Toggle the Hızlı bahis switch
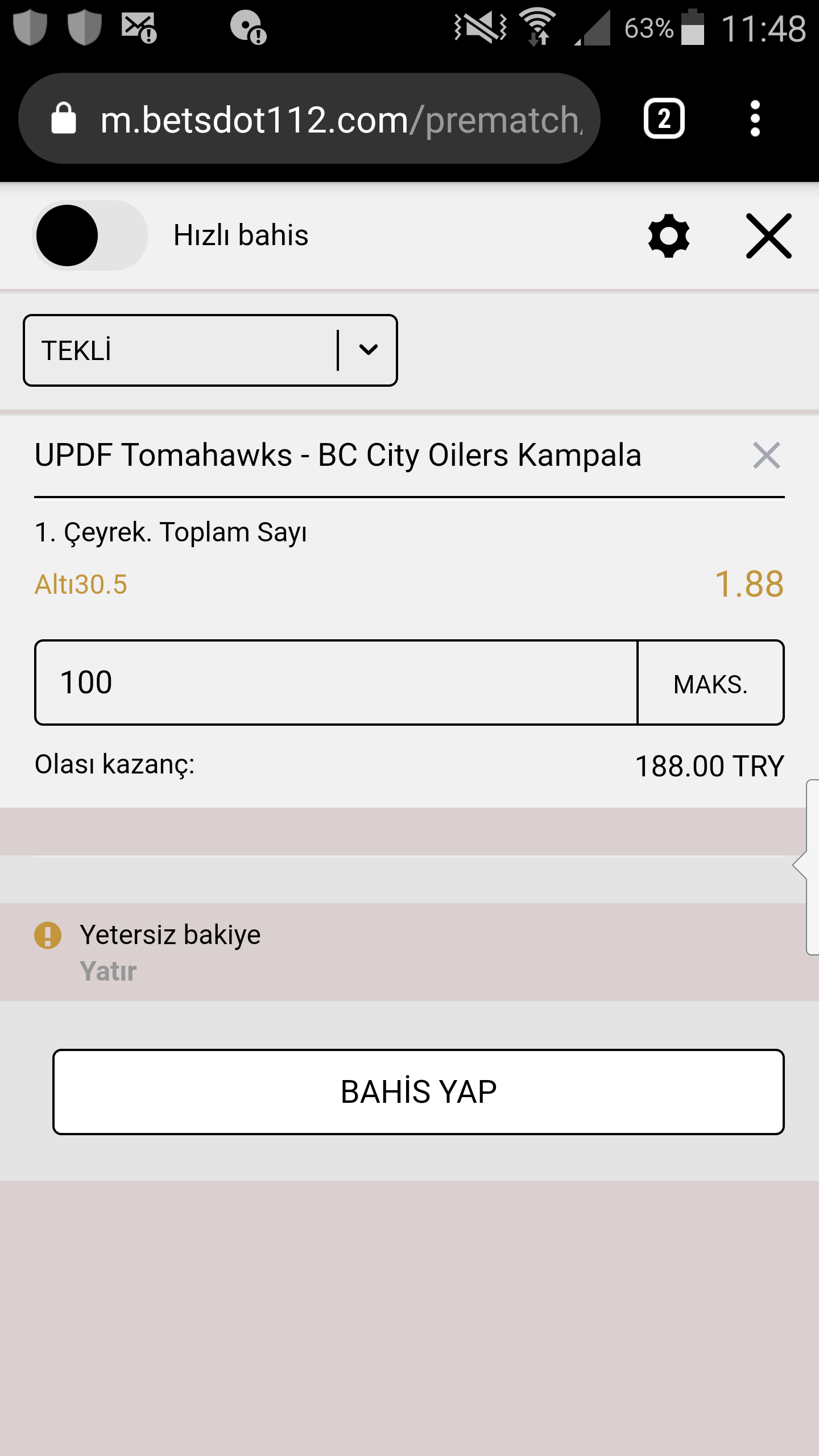The height and width of the screenshot is (1456, 819). [90, 235]
